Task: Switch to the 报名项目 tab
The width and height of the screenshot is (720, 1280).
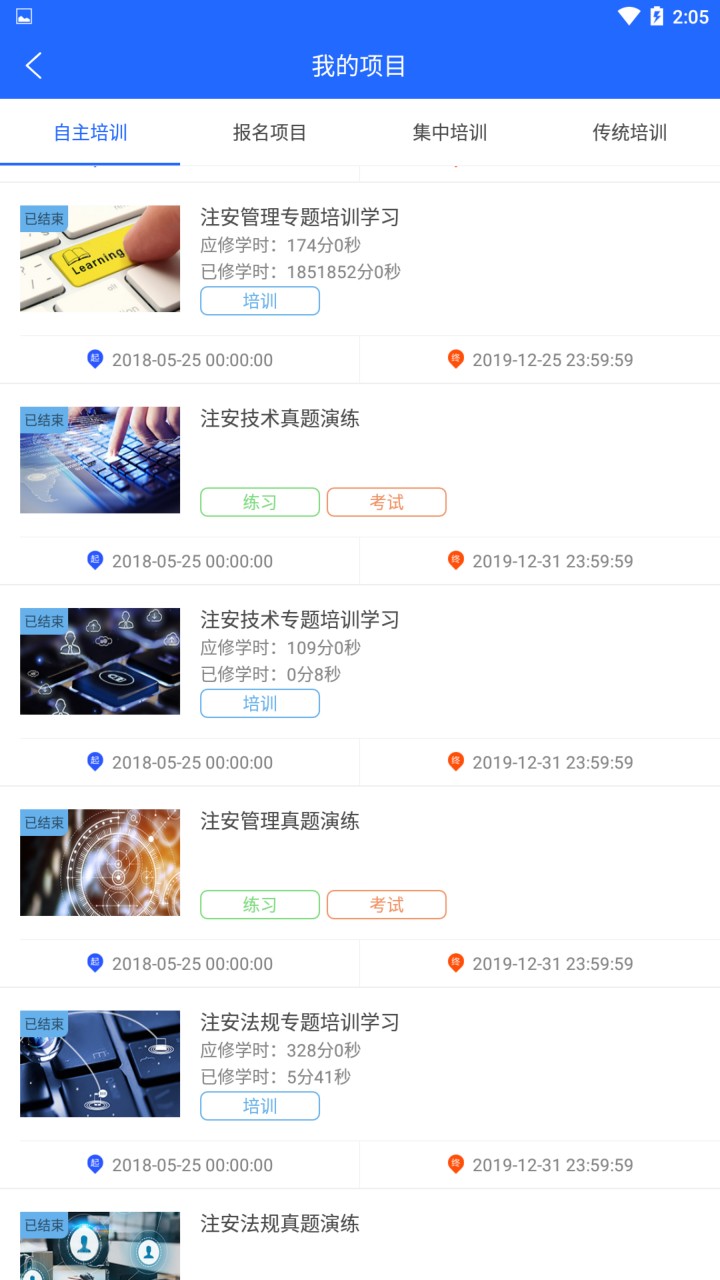Action: tap(270, 132)
